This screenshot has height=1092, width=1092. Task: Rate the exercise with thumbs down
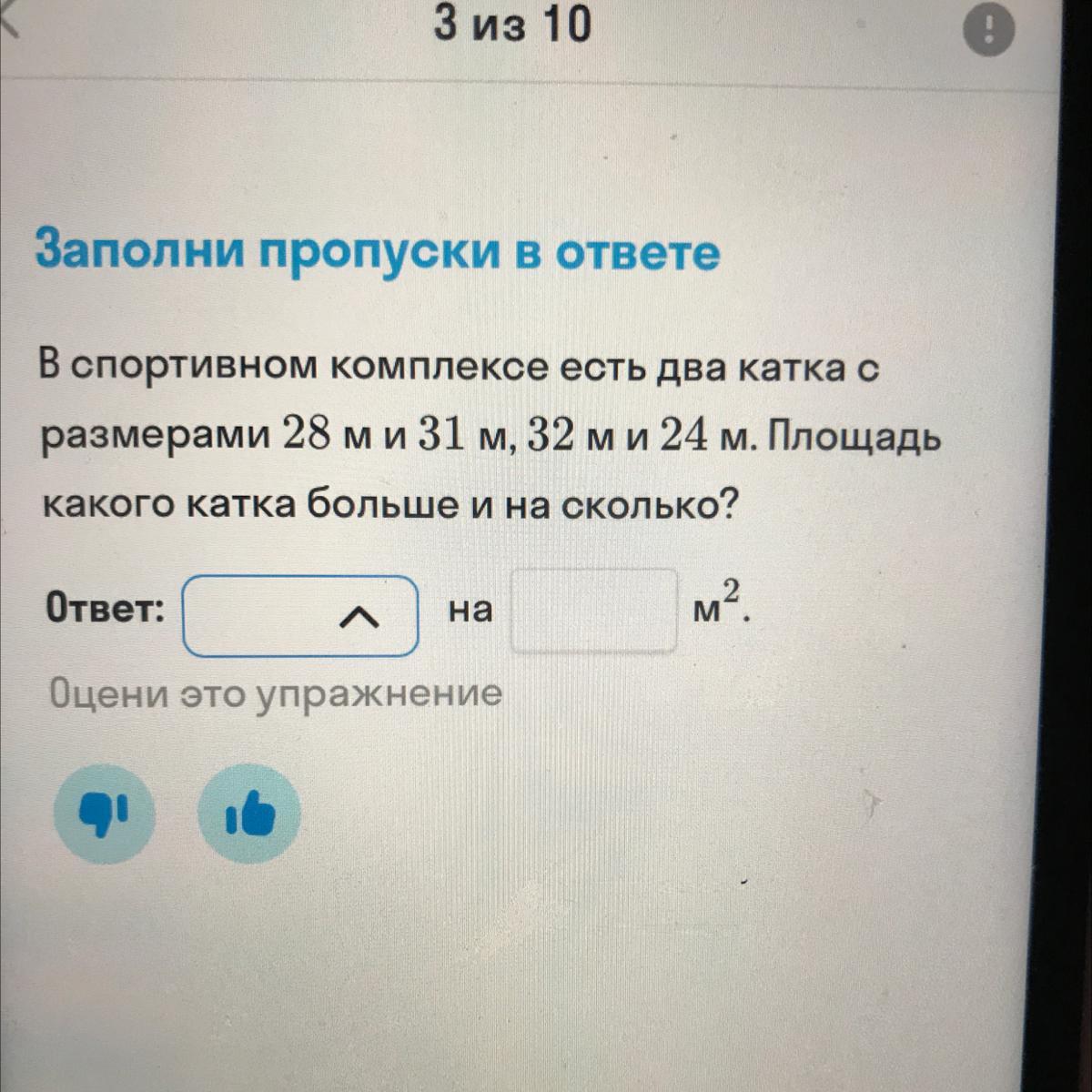(x=103, y=812)
